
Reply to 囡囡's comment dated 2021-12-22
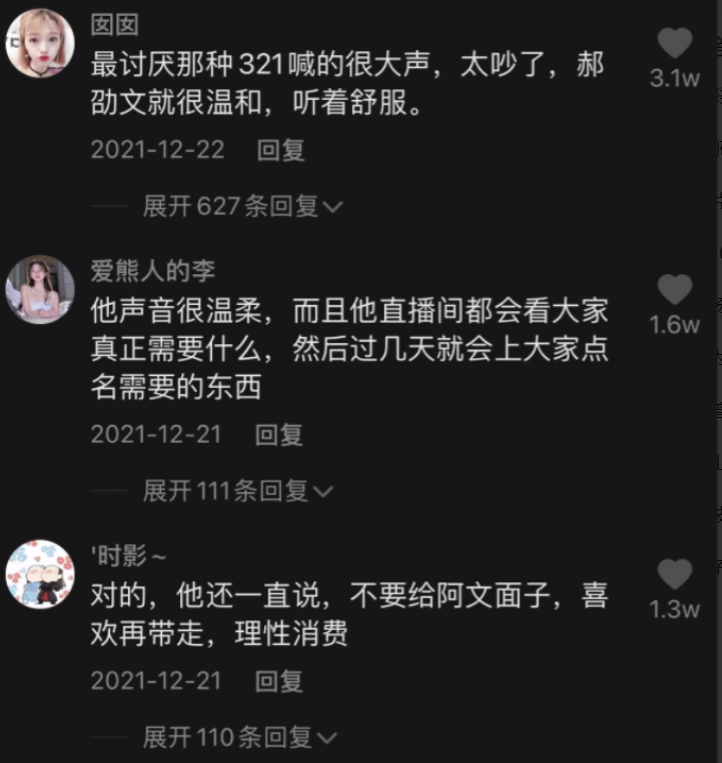pyautogui.click(x=281, y=150)
